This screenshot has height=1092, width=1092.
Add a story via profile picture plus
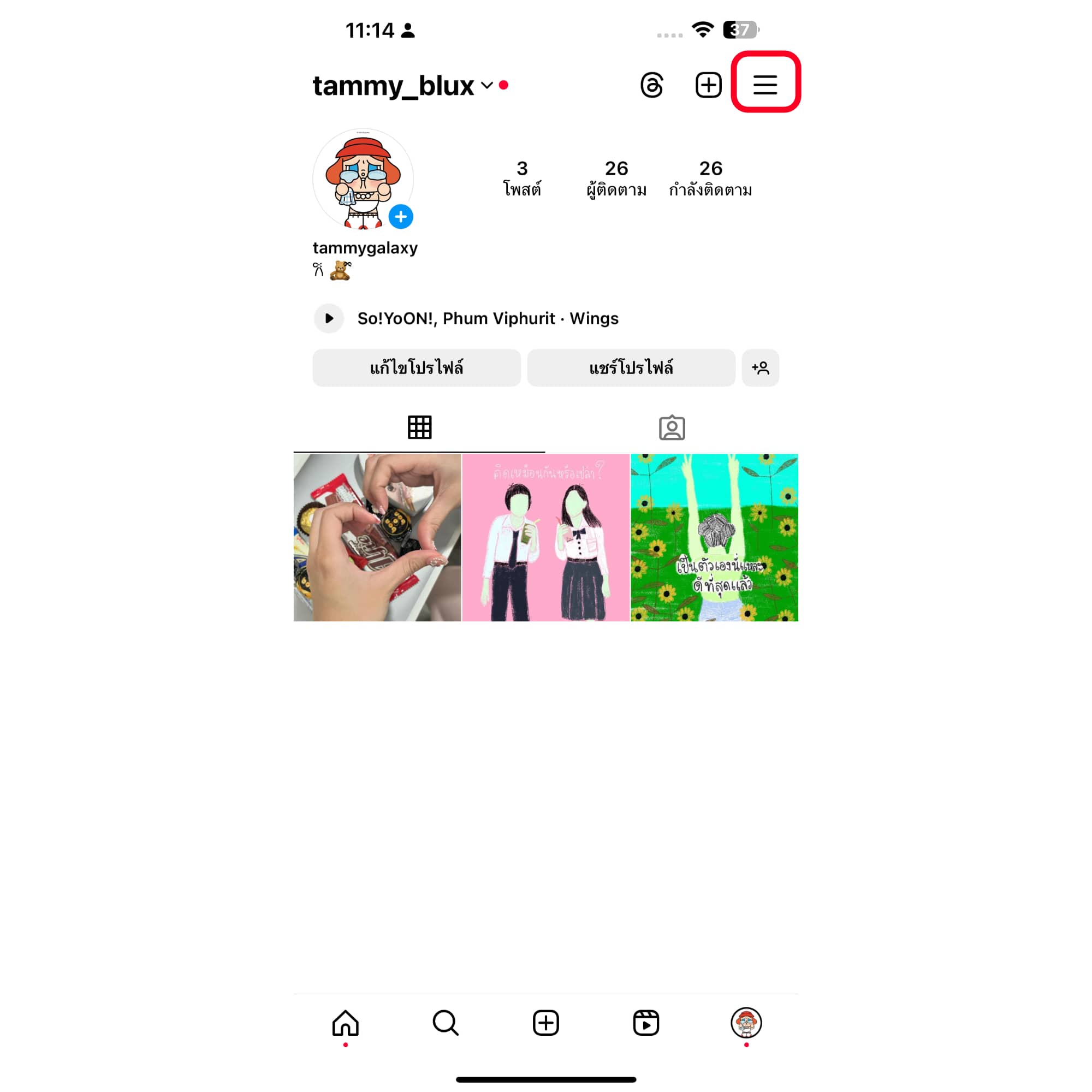point(401,216)
